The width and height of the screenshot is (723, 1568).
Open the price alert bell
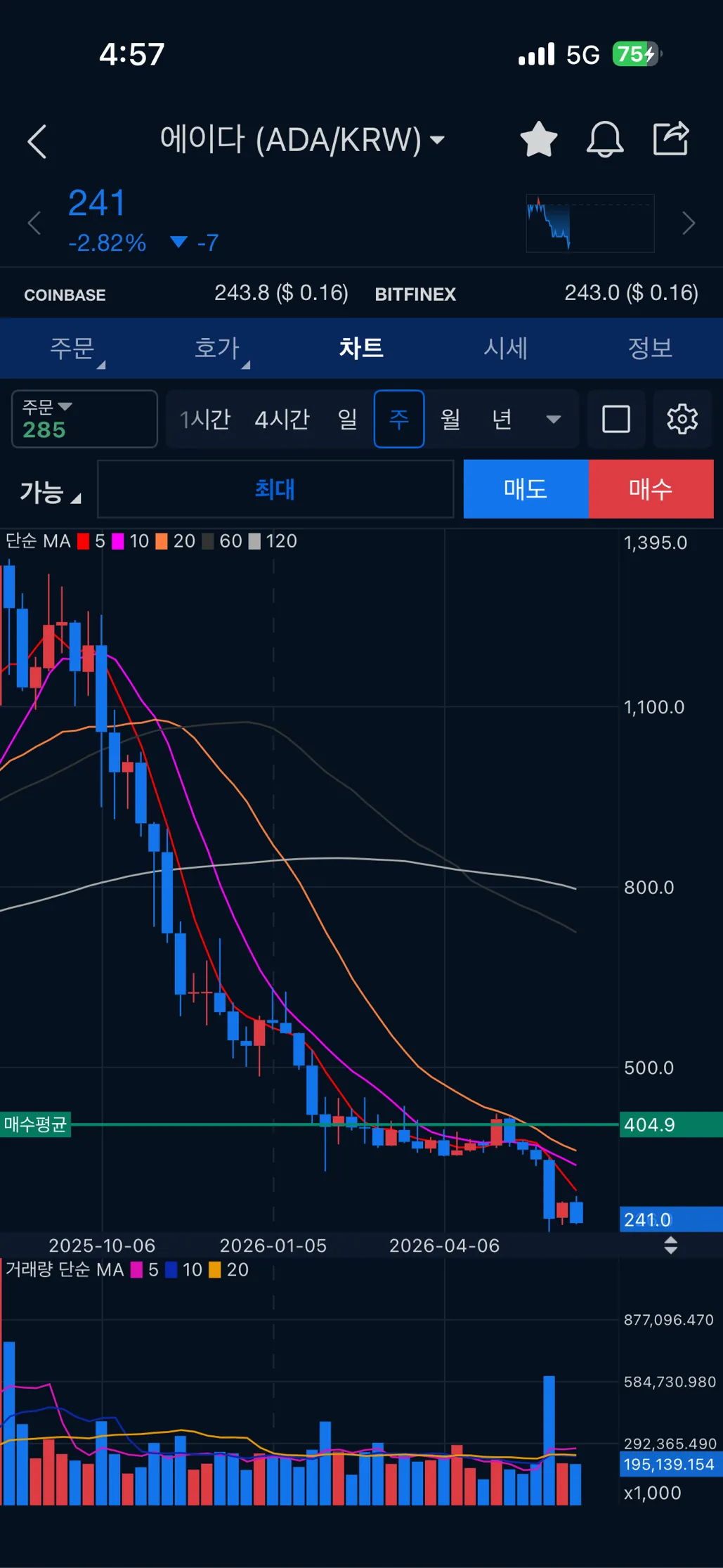point(605,139)
